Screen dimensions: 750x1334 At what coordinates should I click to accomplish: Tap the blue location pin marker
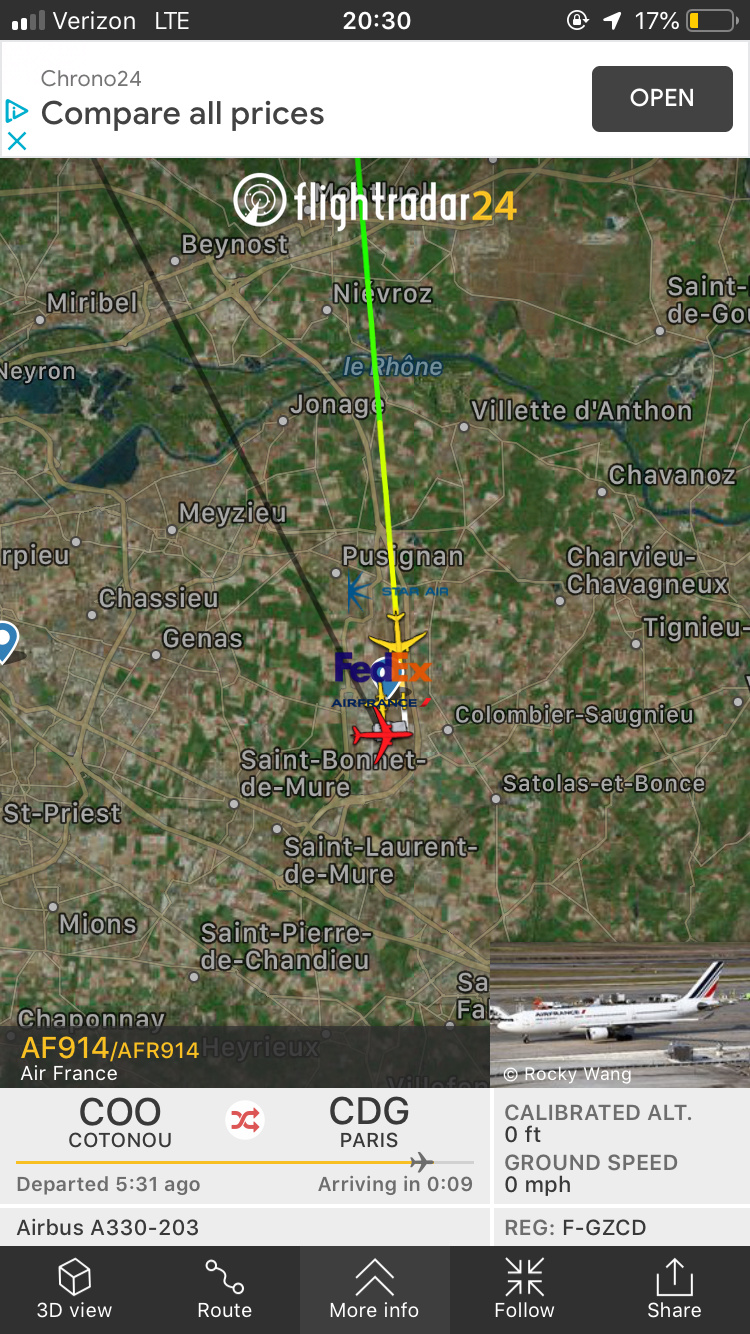pyautogui.click(x=5, y=640)
